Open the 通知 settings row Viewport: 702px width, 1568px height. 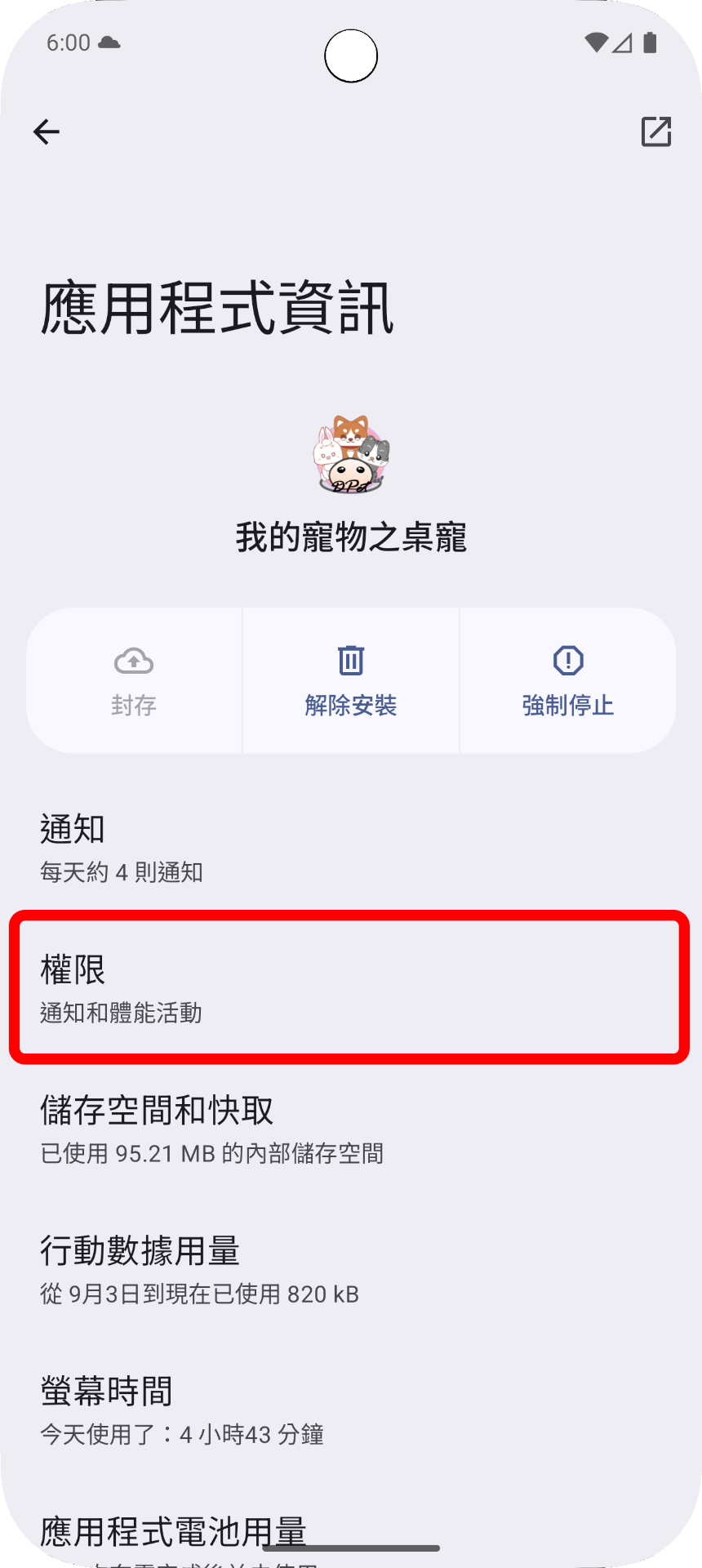coord(351,847)
